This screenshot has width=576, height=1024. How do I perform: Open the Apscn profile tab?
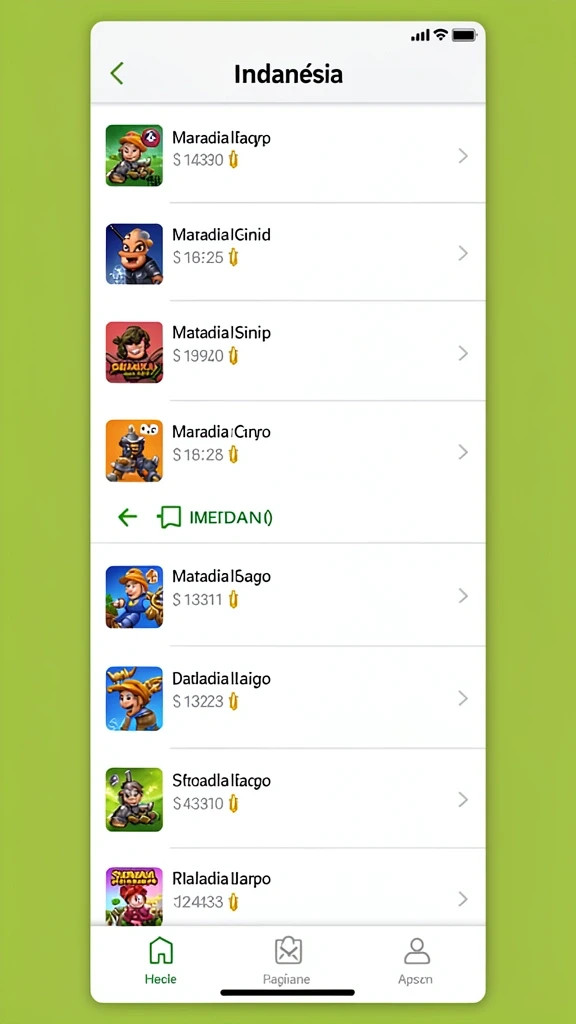click(x=416, y=961)
